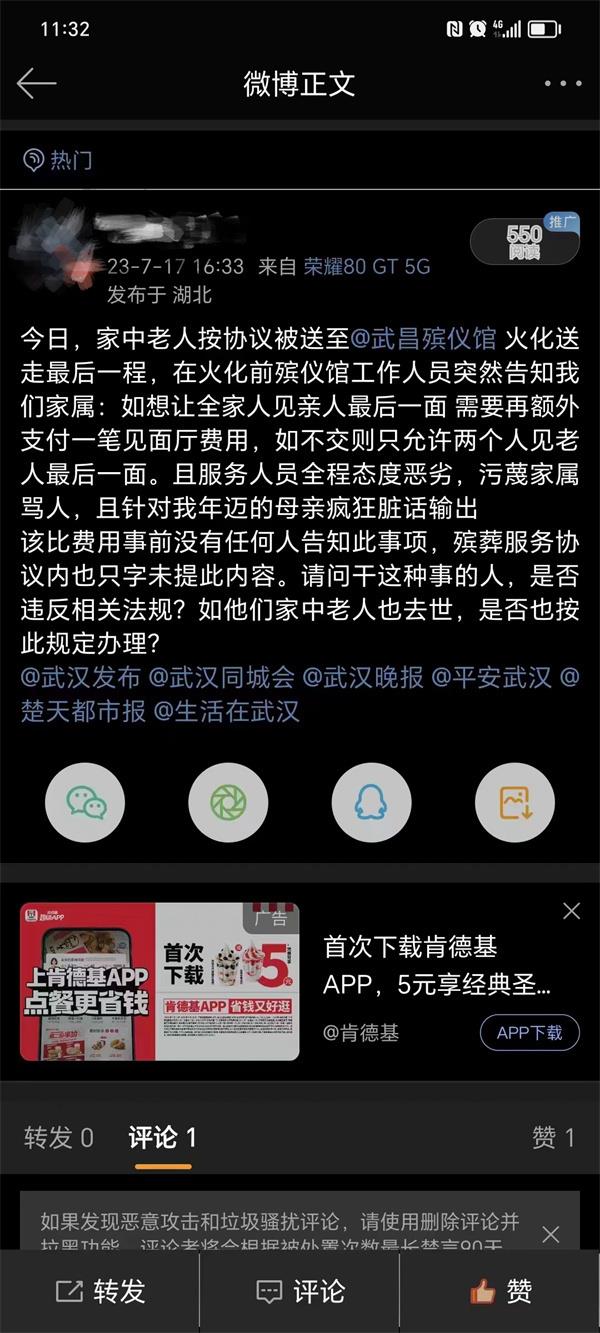Image resolution: width=600 pixels, height=1333 pixels.
Task: View likes via 赞 1 tab
Action: pyautogui.click(x=553, y=1137)
